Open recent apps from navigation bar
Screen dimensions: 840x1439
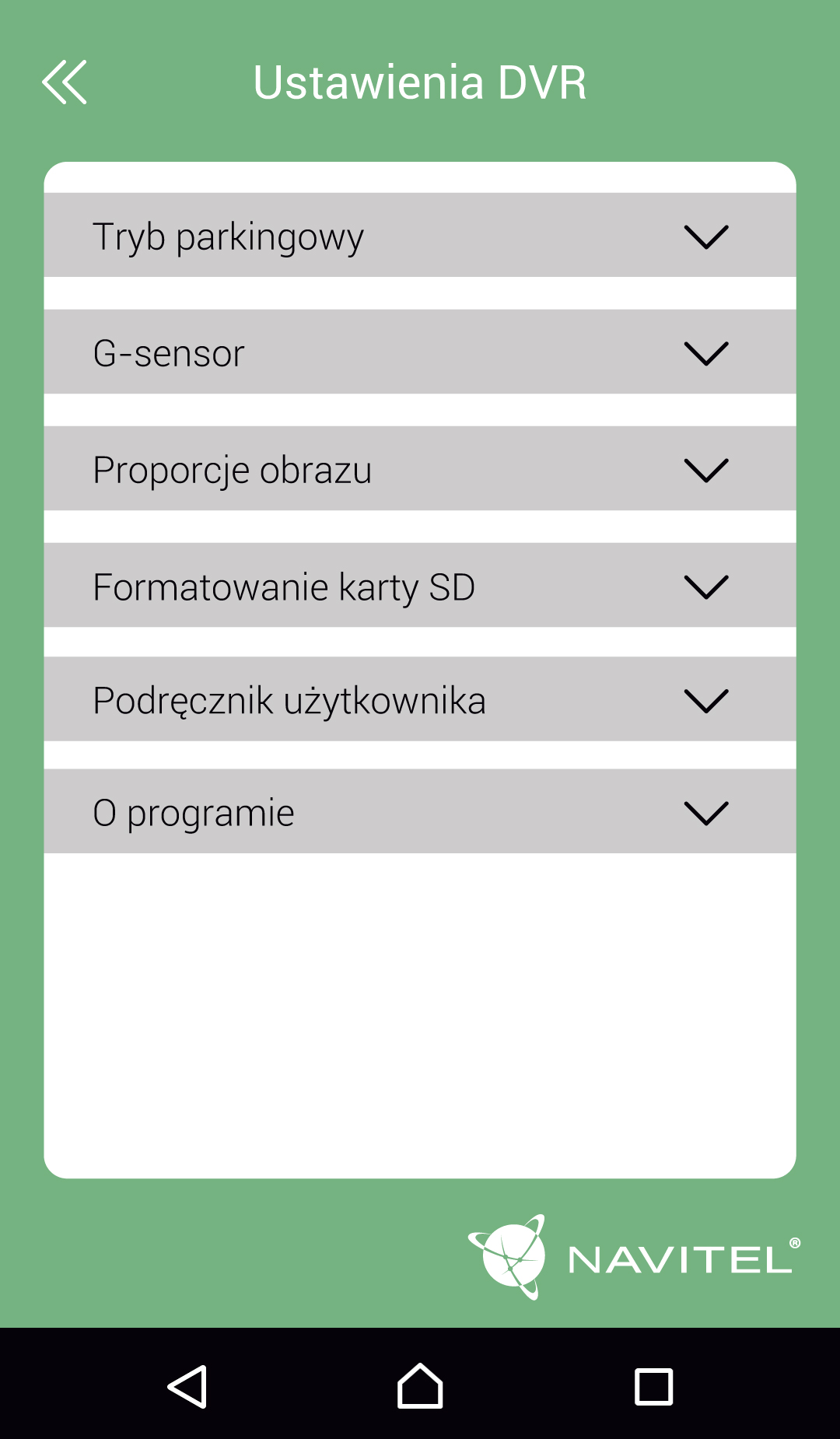[x=653, y=1386]
